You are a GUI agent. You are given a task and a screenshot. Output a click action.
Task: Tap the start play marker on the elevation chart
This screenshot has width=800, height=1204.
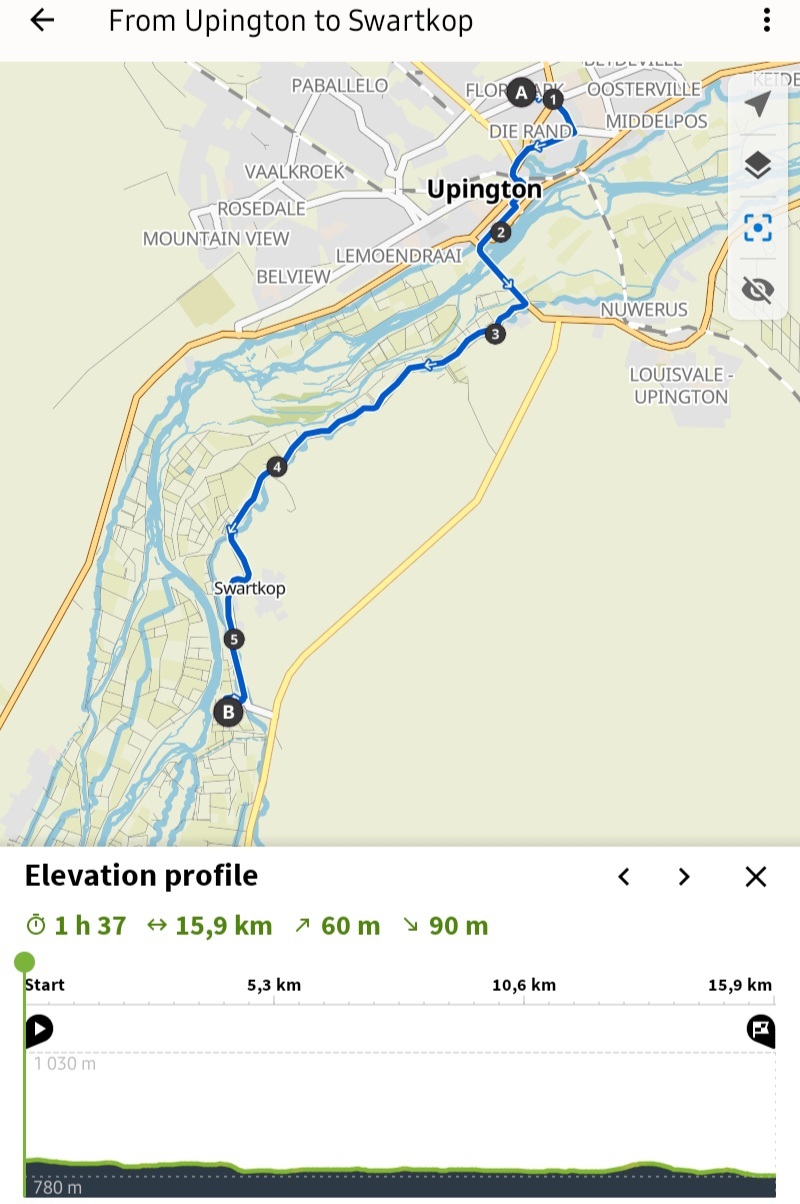click(39, 1030)
